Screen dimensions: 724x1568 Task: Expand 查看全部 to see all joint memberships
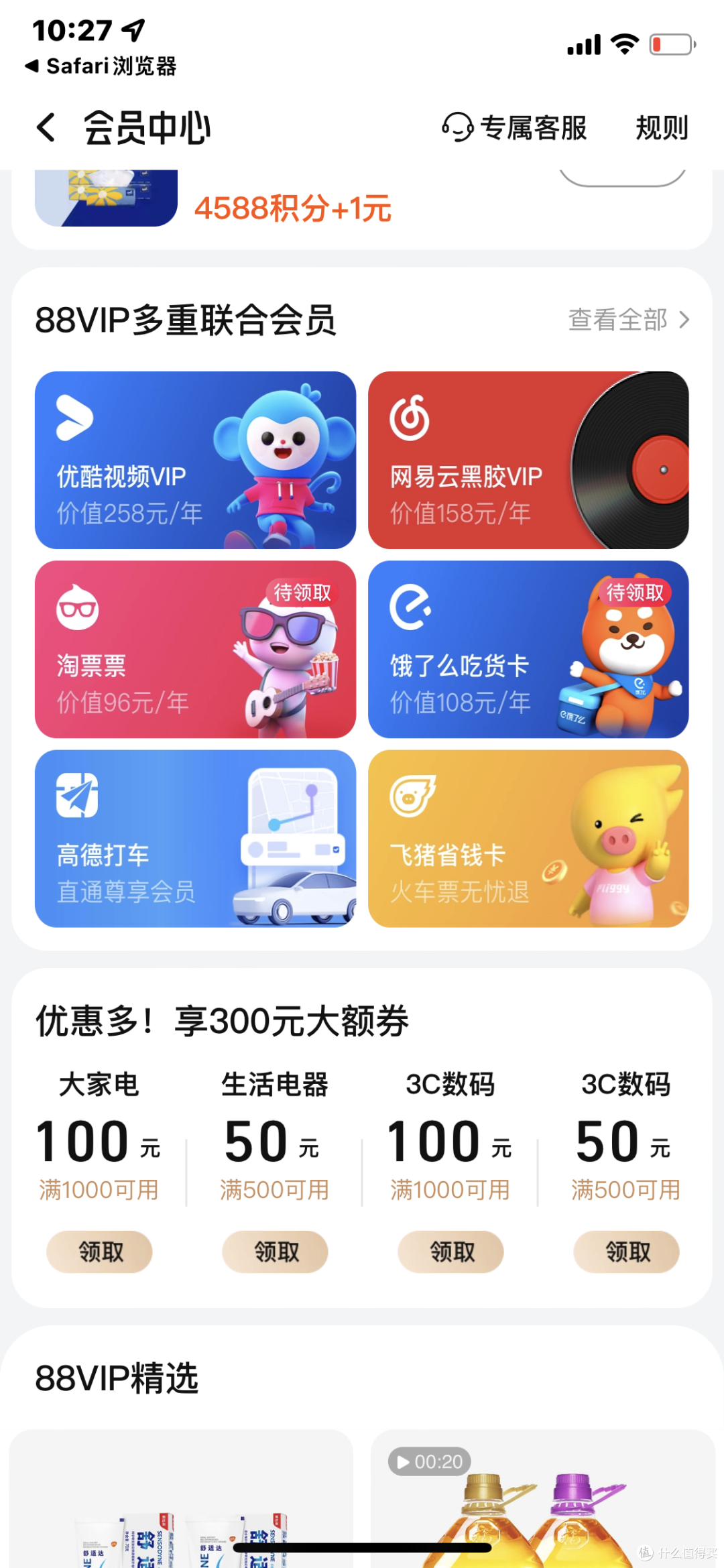pyautogui.click(x=627, y=320)
